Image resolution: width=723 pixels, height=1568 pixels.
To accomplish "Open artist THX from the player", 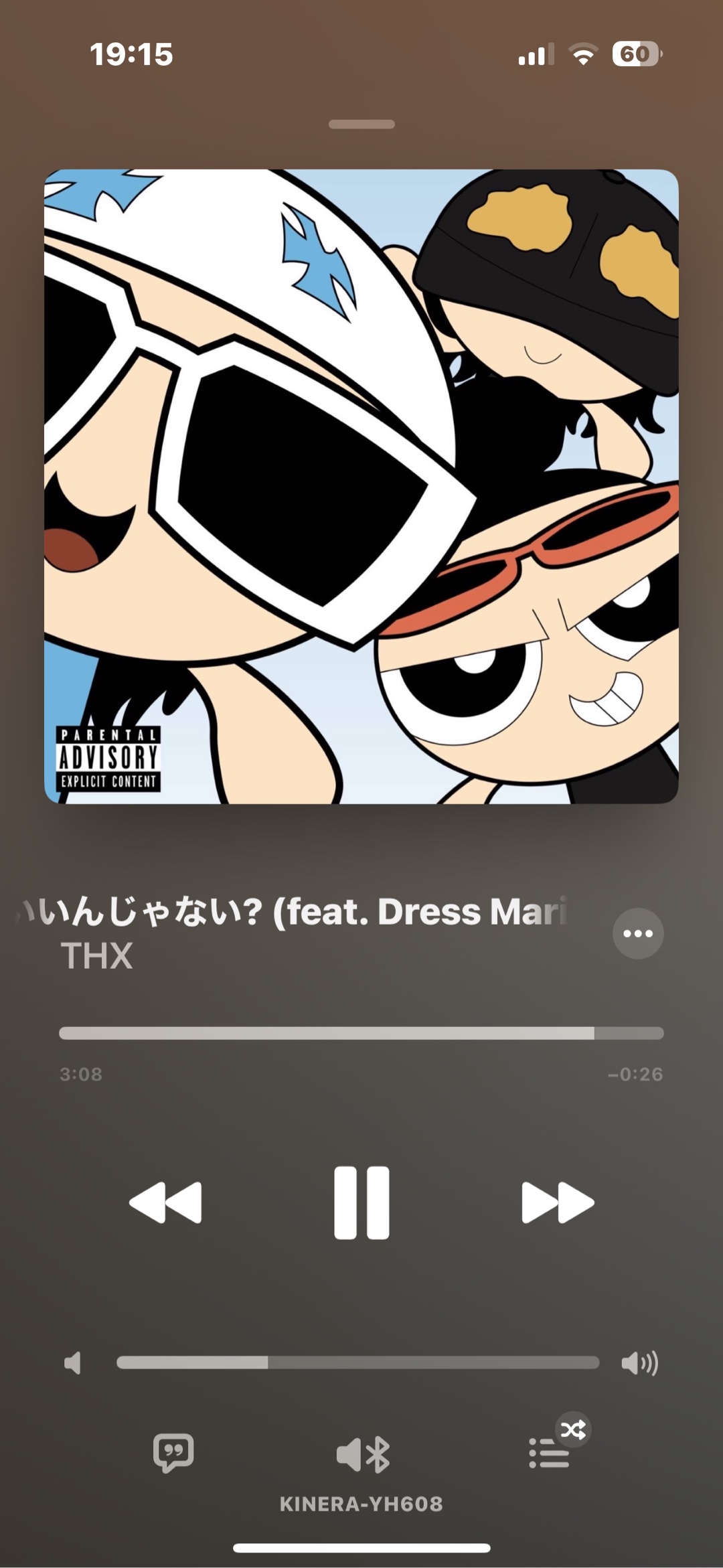I will click(x=97, y=955).
